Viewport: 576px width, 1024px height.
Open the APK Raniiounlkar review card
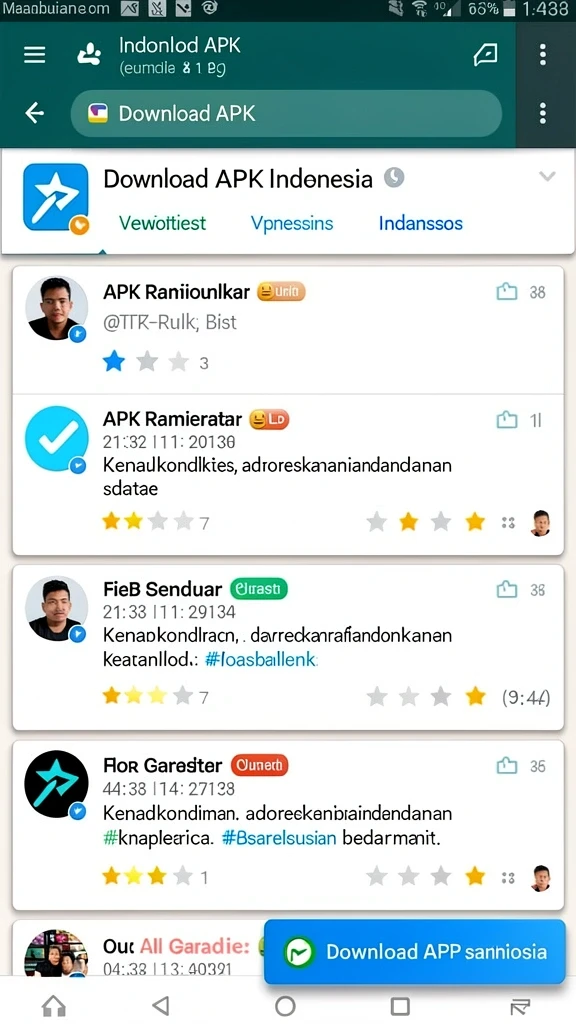pos(288,330)
